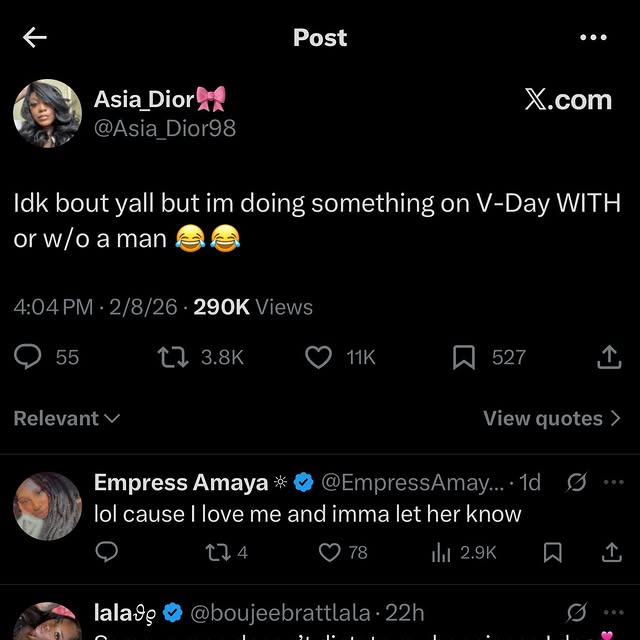Open the post overflow menu in the header
This screenshot has height=640, width=640.
tap(593, 38)
